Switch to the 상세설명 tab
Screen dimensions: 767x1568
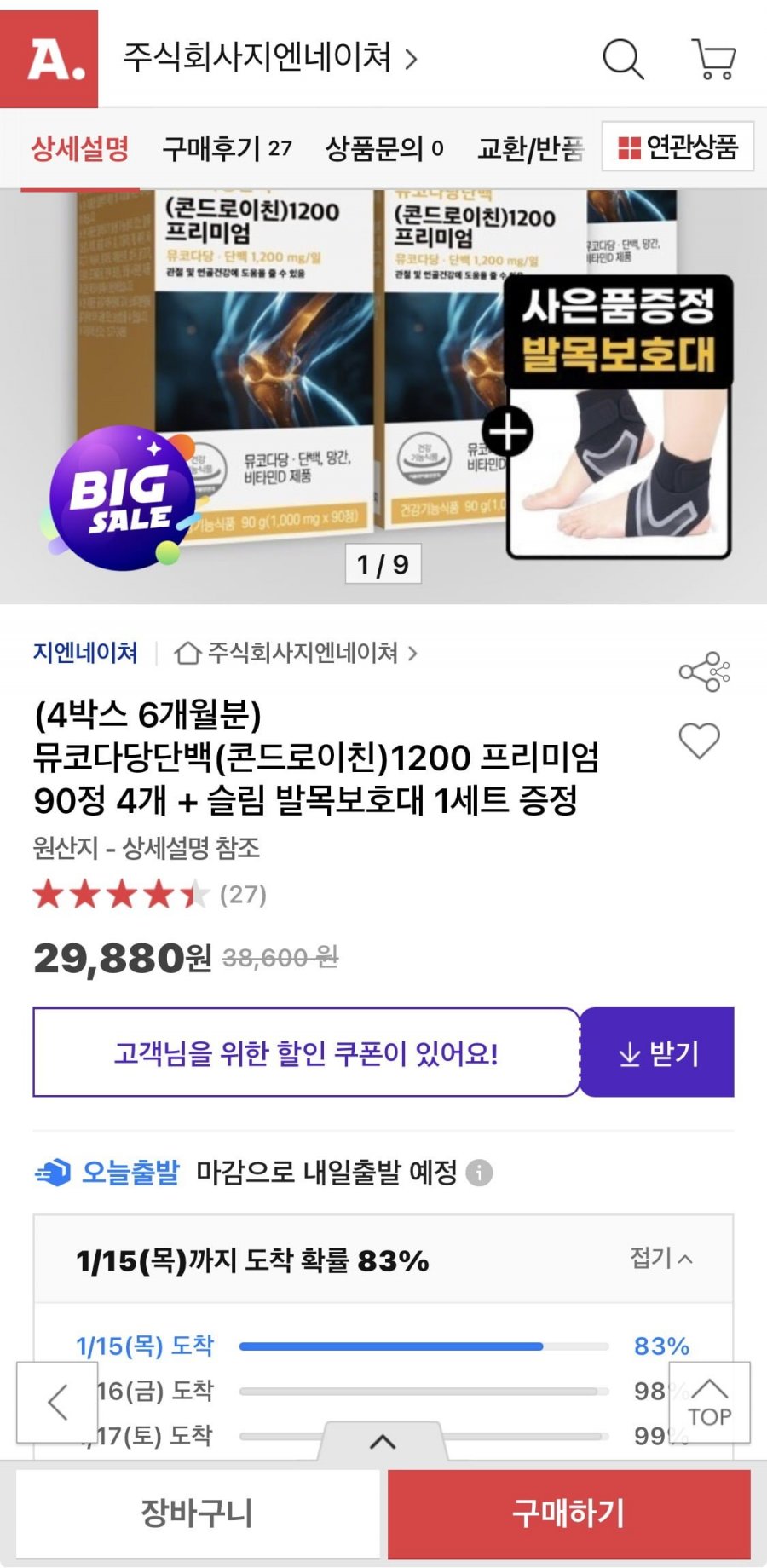(x=80, y=148)
